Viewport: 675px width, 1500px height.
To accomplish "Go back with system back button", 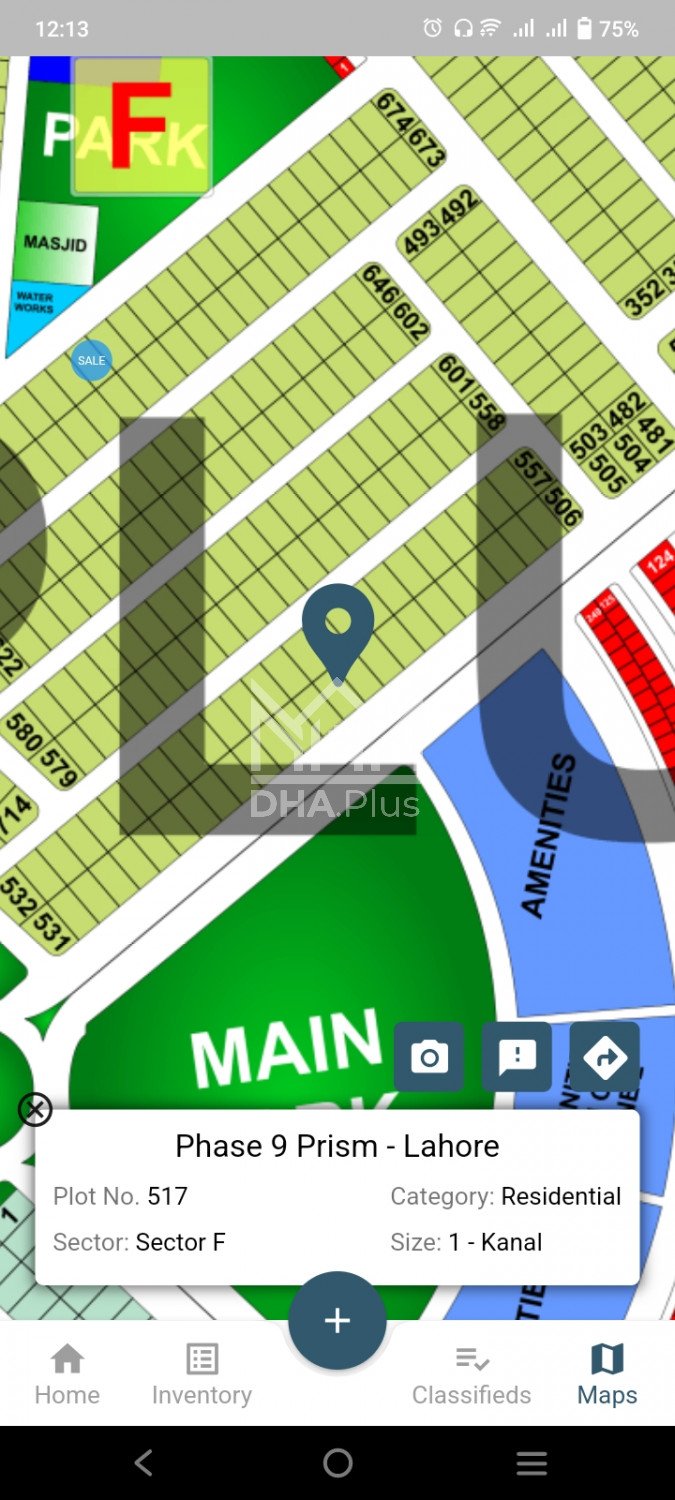I will [143, 1463].
